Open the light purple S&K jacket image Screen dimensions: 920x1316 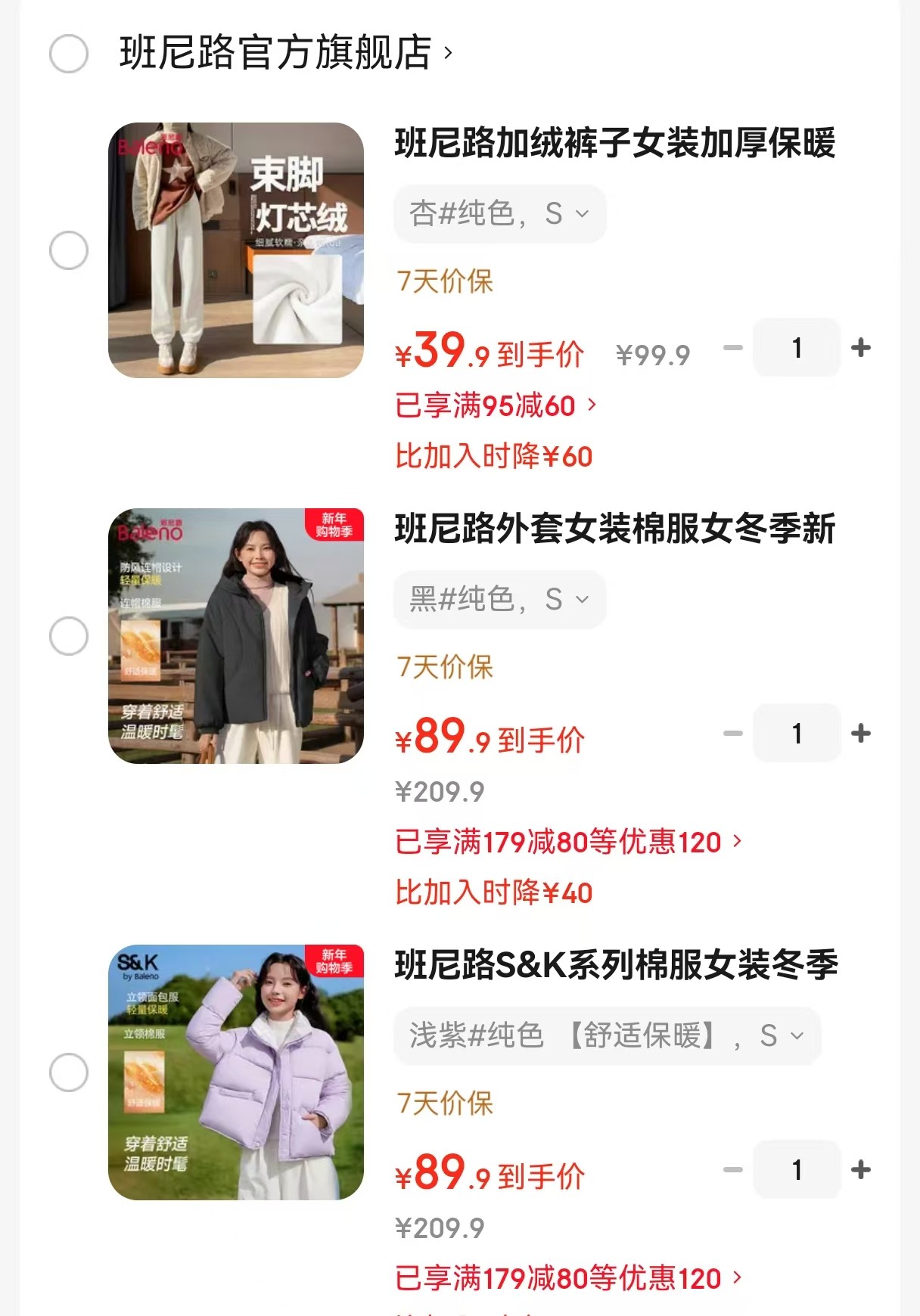236,1072
